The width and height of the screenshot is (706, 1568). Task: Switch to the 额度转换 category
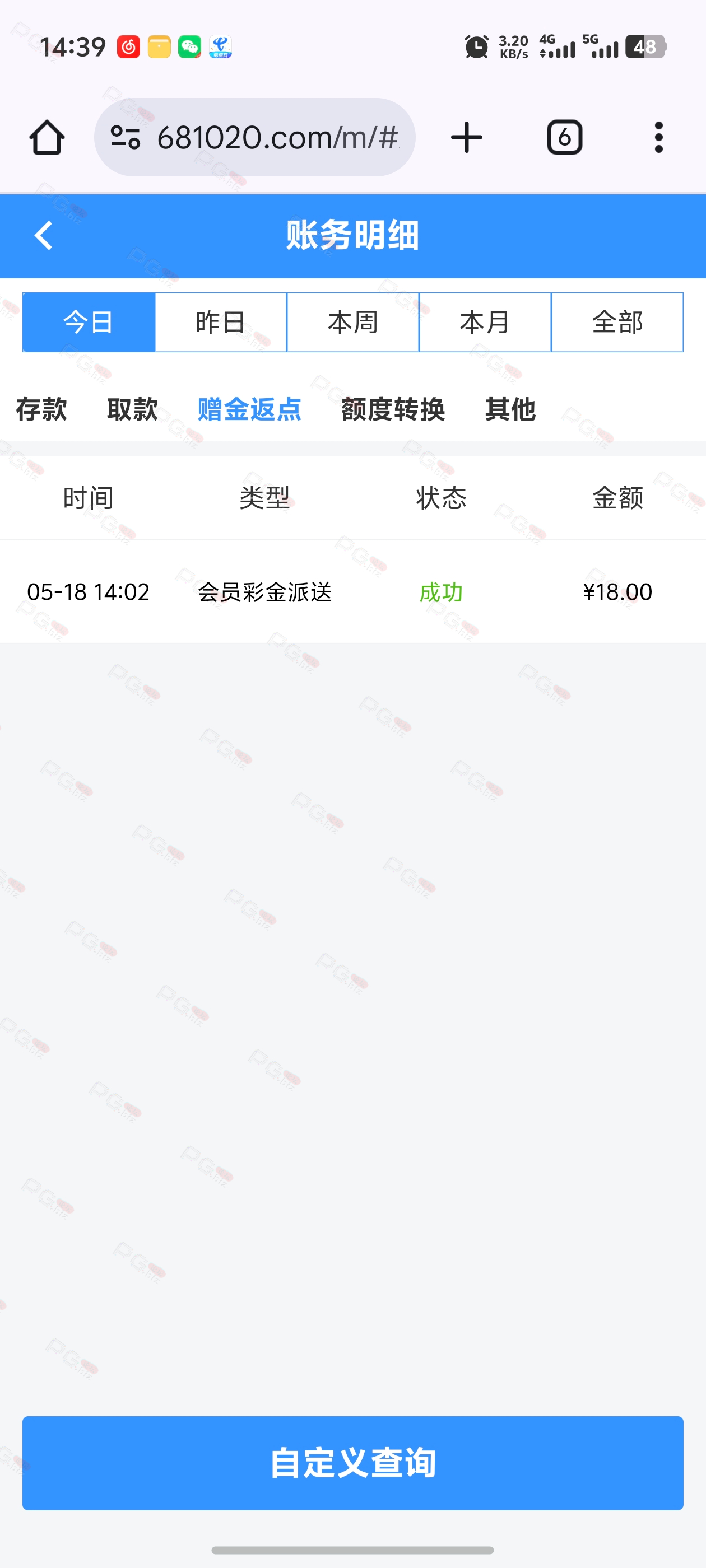(393, 410)
